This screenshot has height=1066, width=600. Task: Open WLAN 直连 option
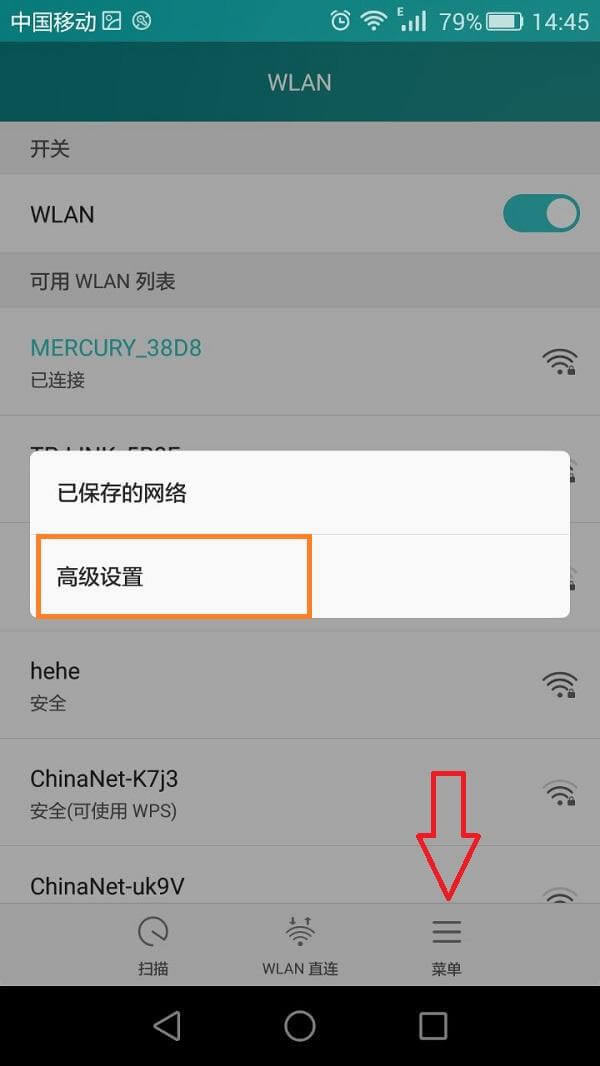pos(300,945)
